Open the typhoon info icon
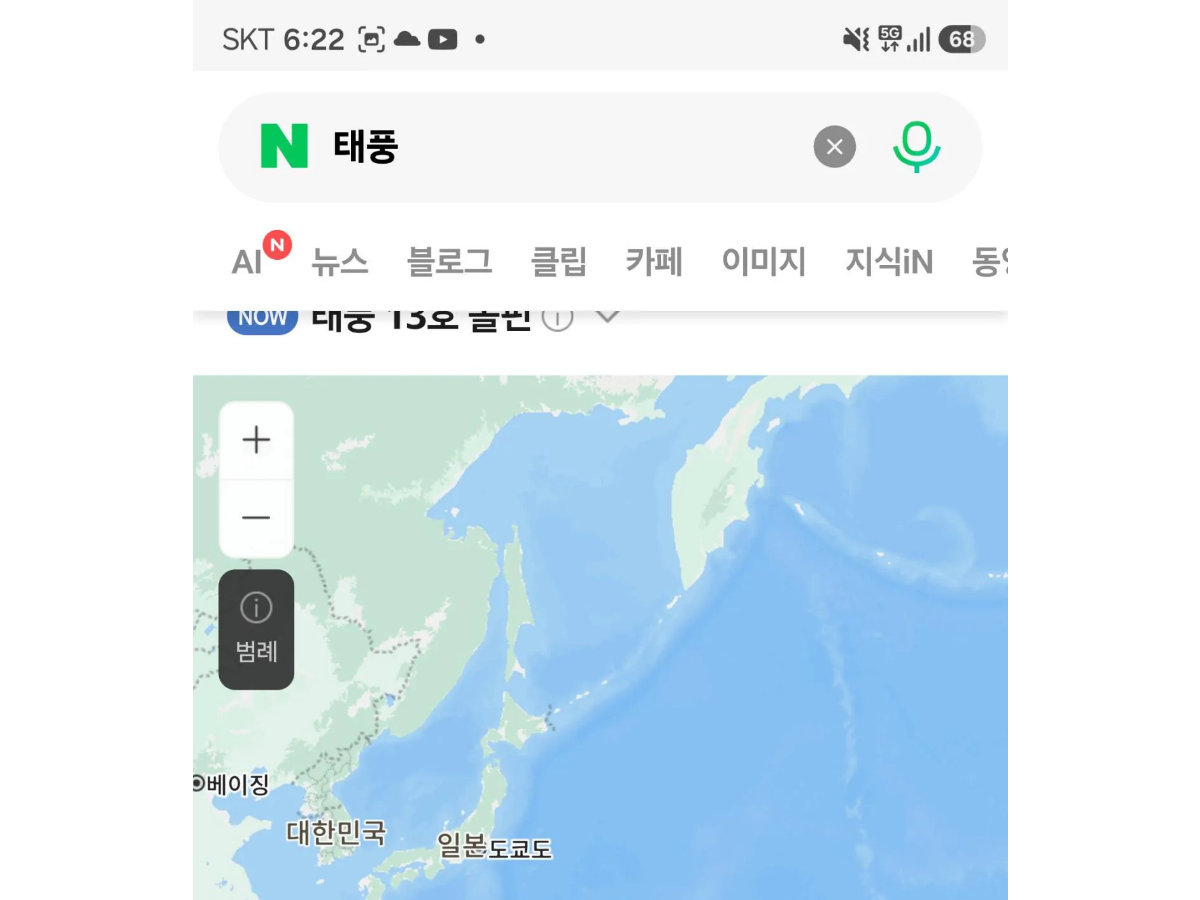The image size is (1200, 900). click(x=558, y=319)
